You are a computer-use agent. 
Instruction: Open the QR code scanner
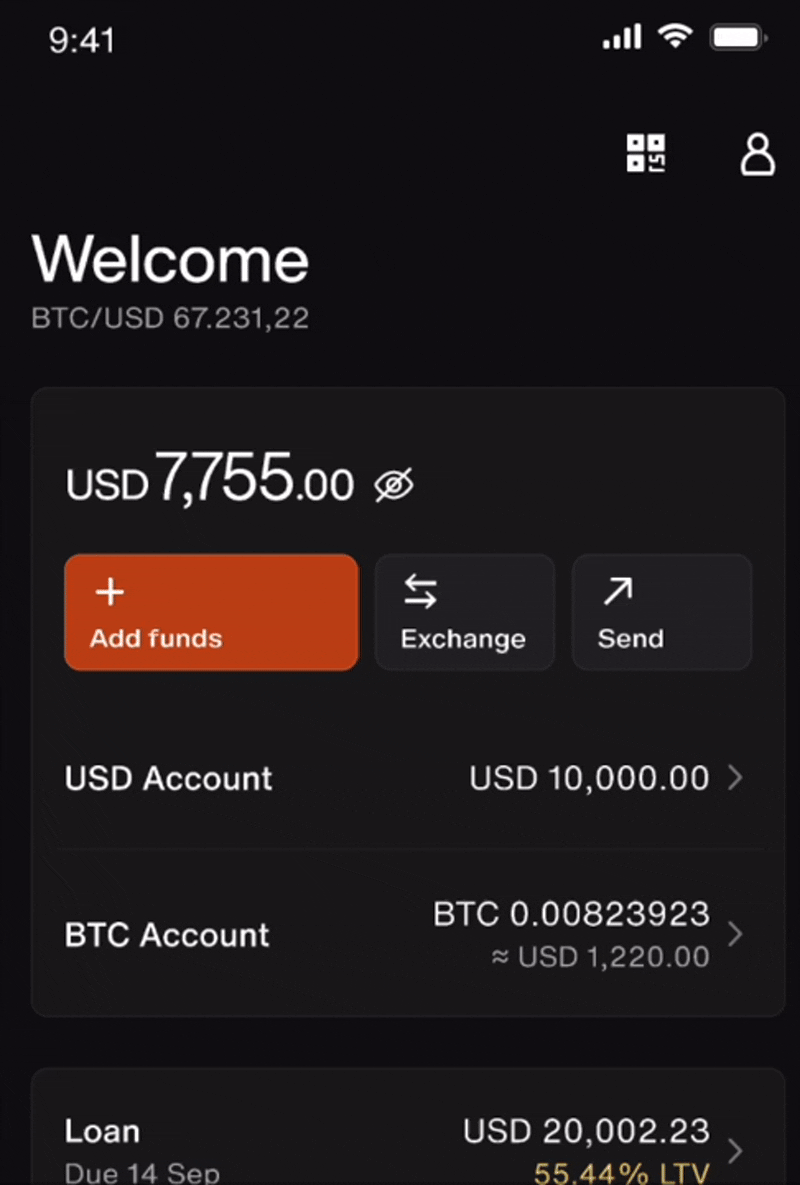(x=646, y=153)
